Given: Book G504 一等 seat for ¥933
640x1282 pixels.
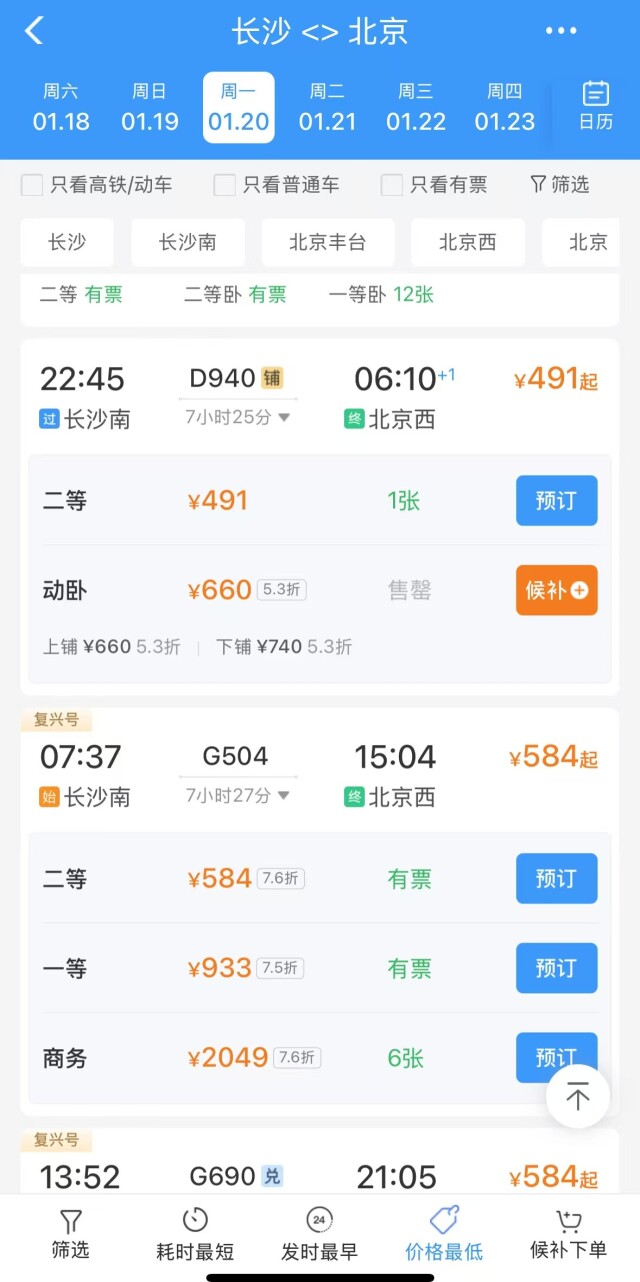Looking at the screenshot, I should pos(556,968).
